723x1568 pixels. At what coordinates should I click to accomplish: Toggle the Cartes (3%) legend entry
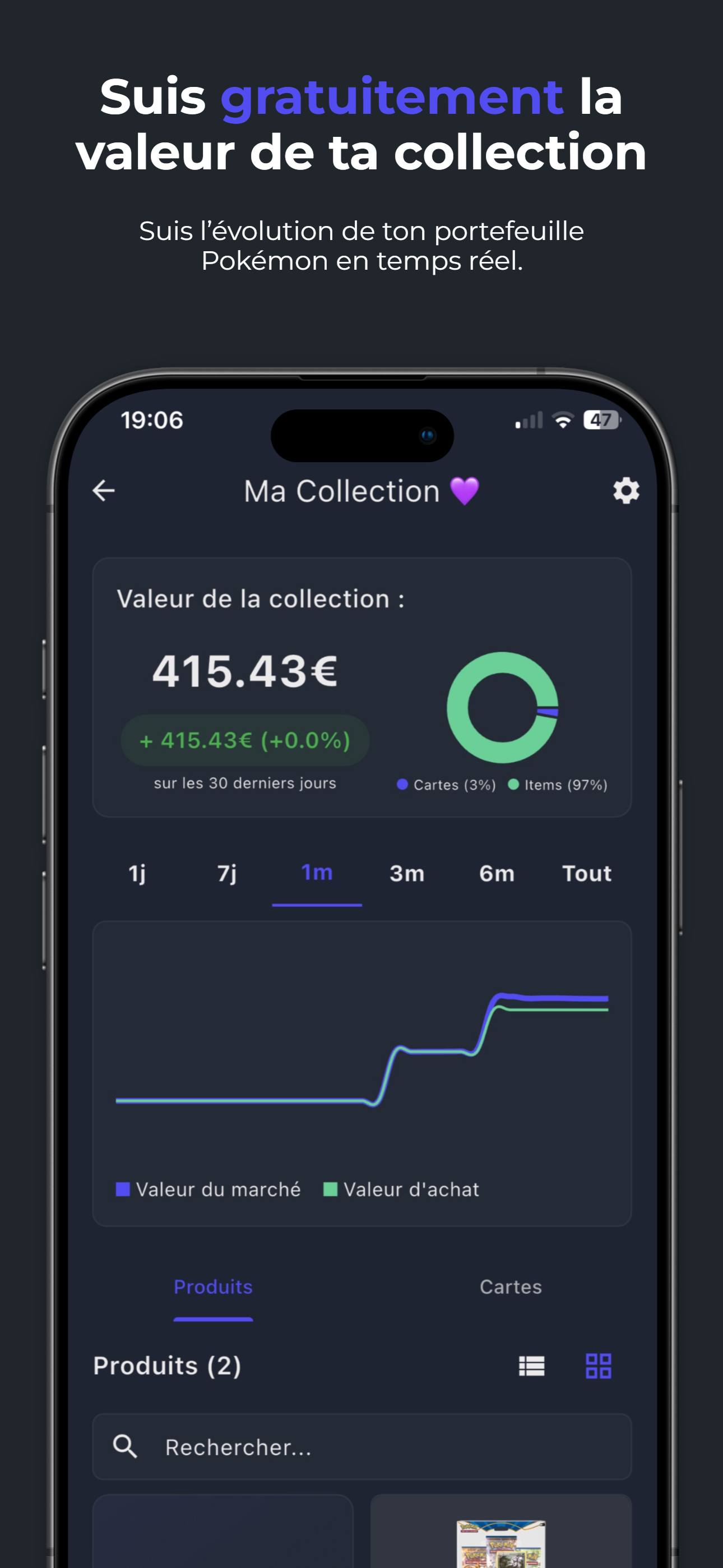click(x=447, y=785)
